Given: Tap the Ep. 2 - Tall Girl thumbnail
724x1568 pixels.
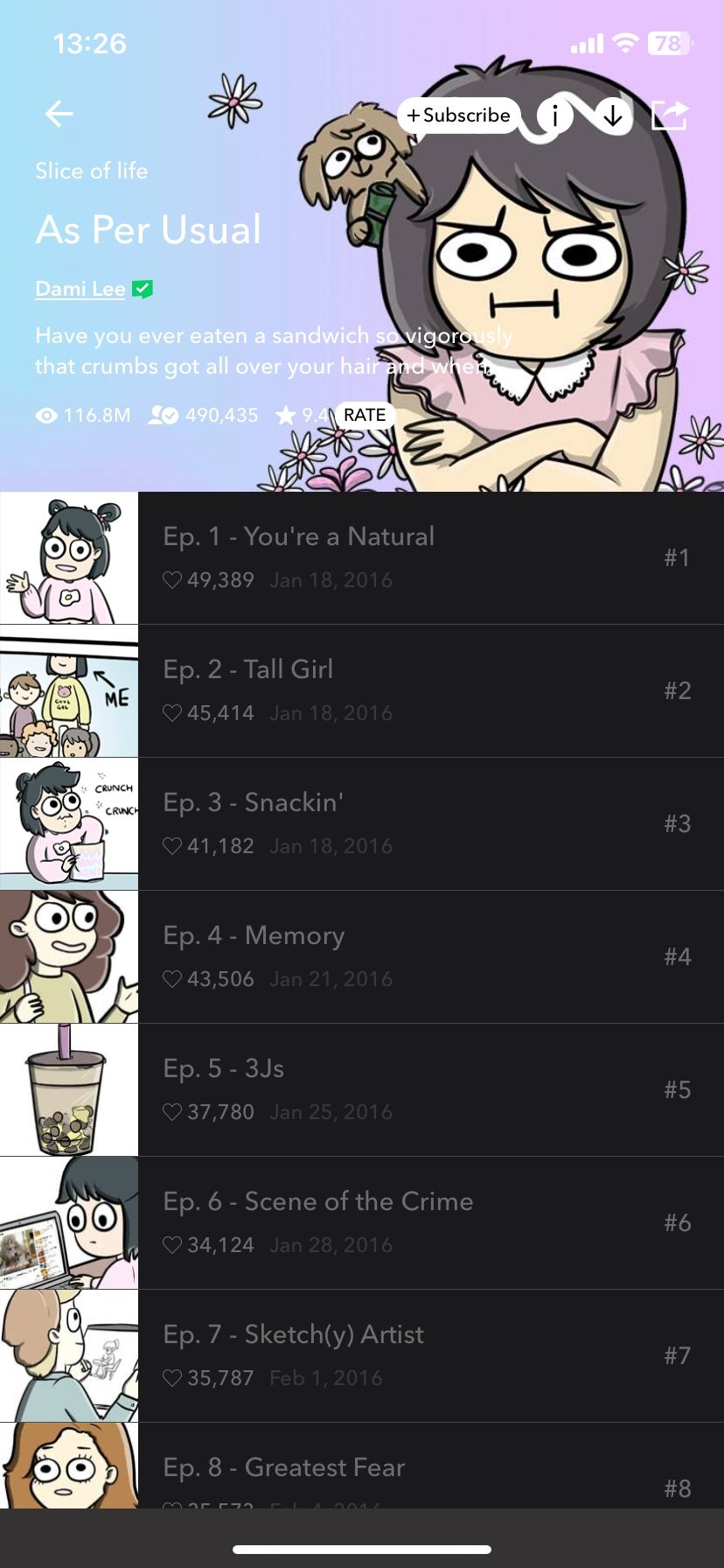Looking at the screenshot, I should (x=68, y=690).
